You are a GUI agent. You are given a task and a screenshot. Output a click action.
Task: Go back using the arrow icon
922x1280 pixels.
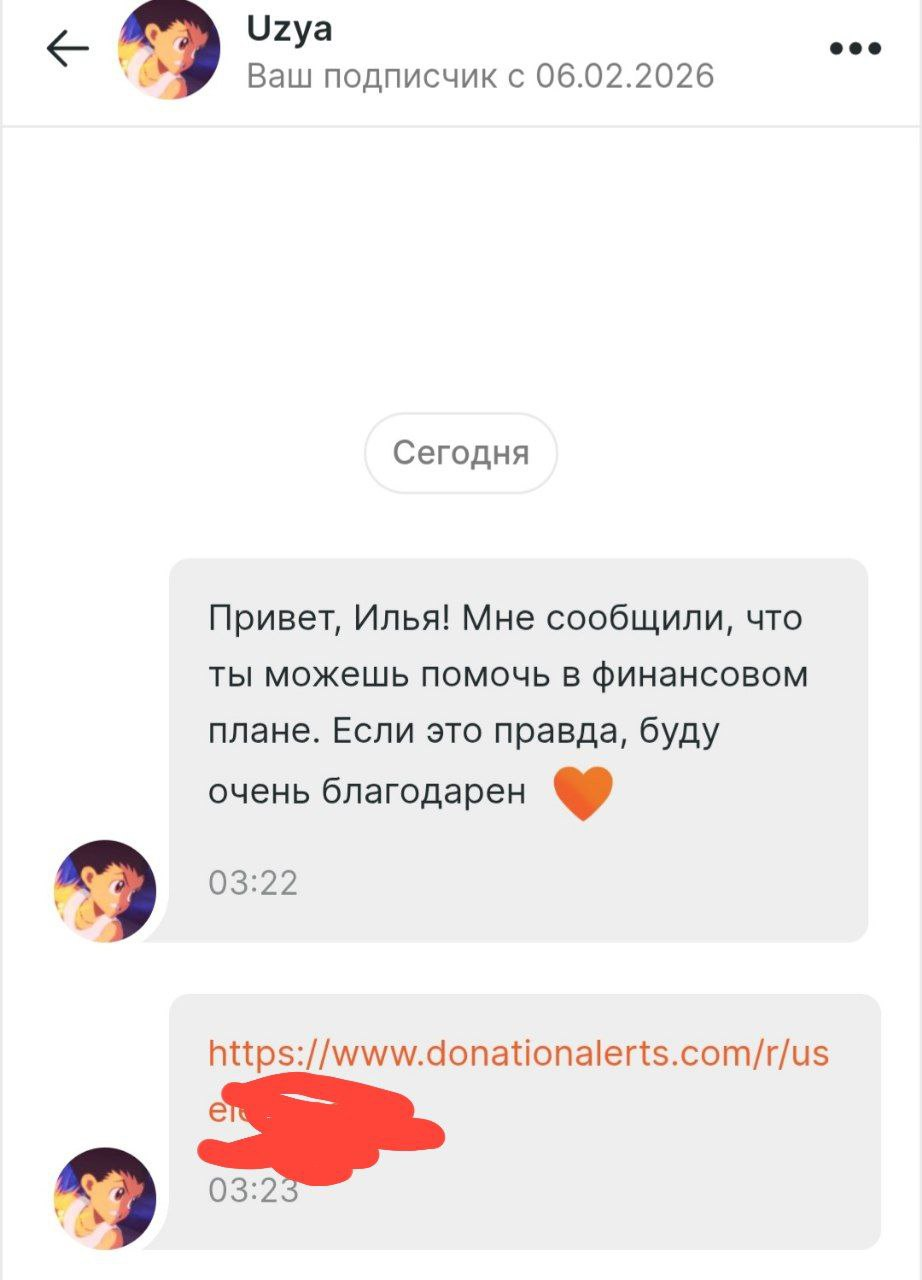tap(67, 49)
